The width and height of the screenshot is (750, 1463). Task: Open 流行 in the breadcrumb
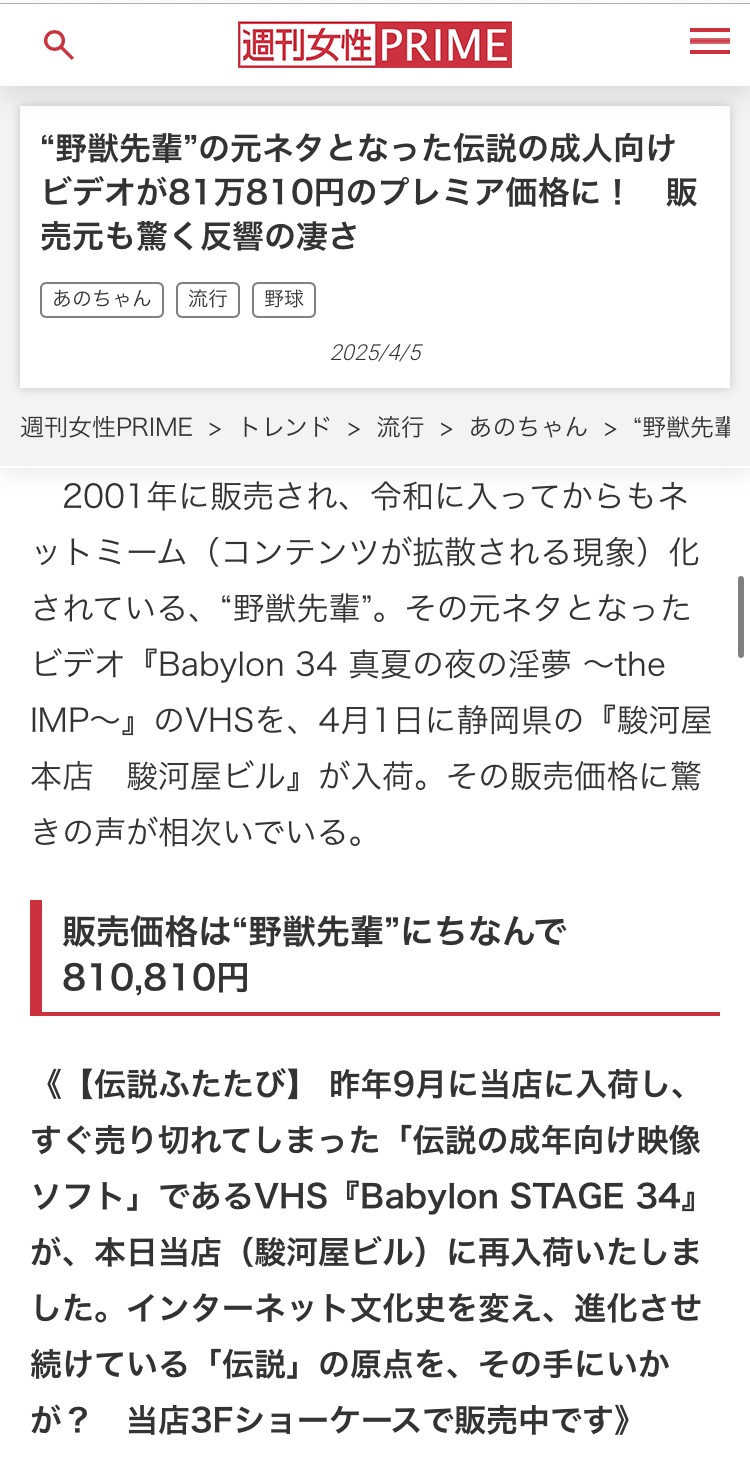click(x=400, y=427)
